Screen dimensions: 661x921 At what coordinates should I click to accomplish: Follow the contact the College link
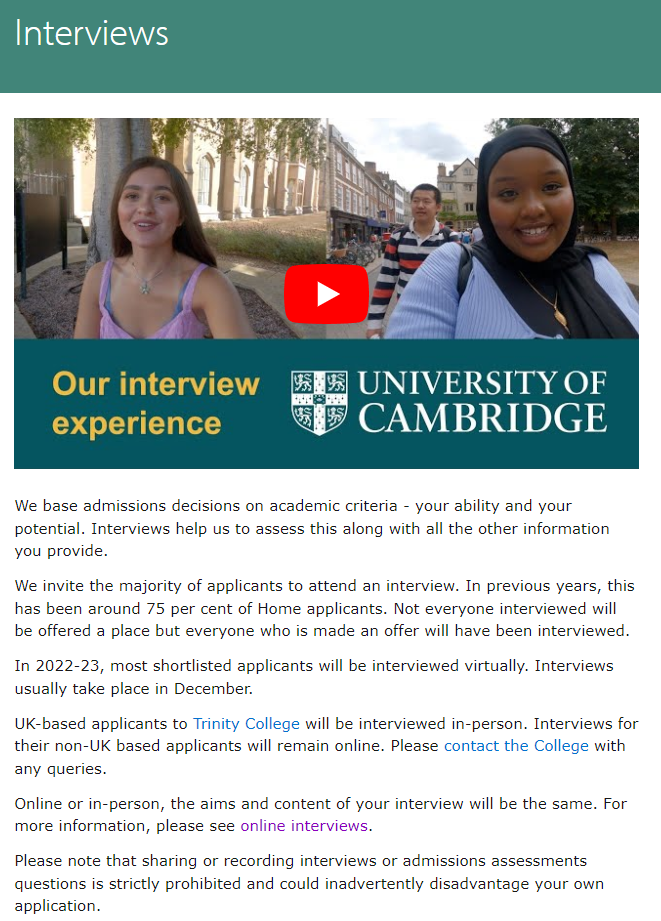(x=516, y=745)
